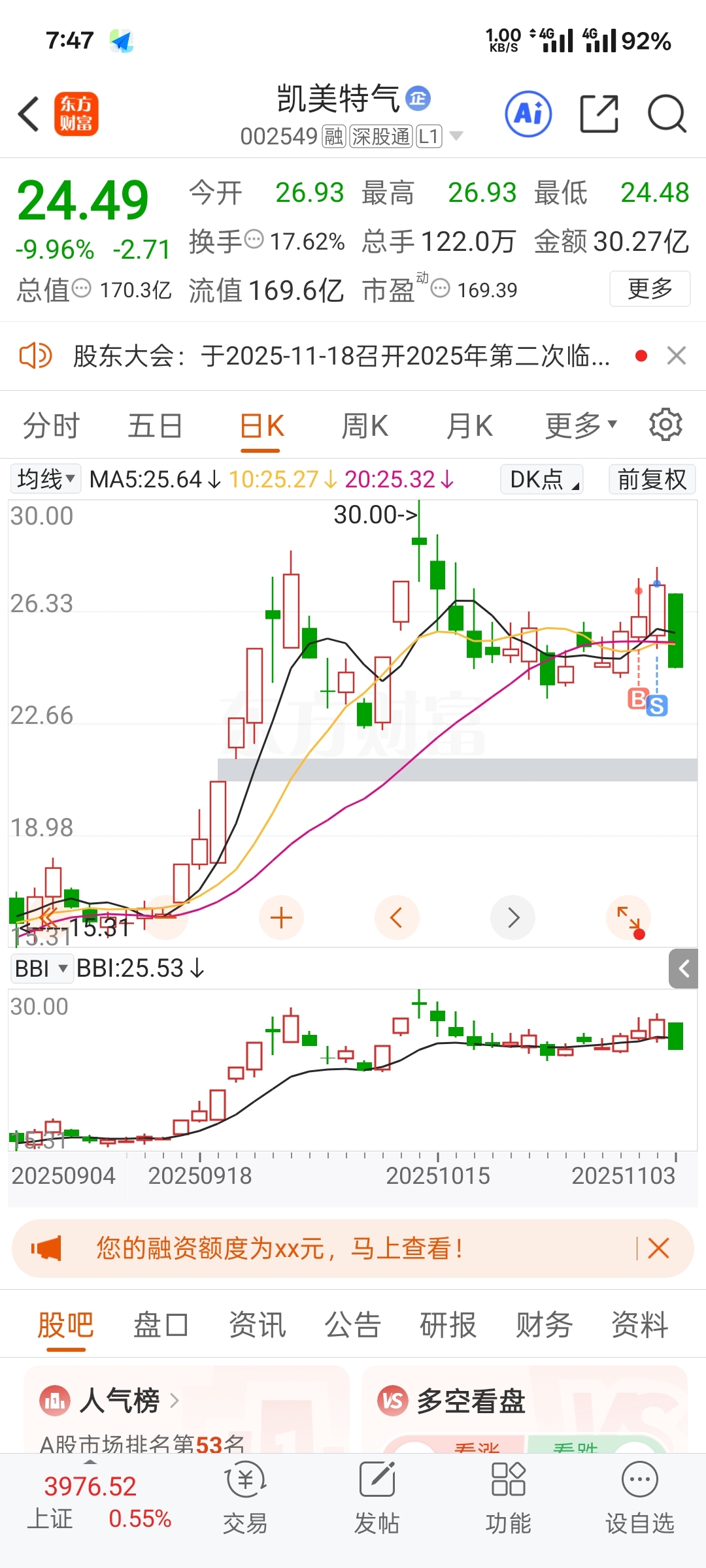Open the AI assistant icon
Viewport: 706px width, 1568px height.
click(528, 114)
